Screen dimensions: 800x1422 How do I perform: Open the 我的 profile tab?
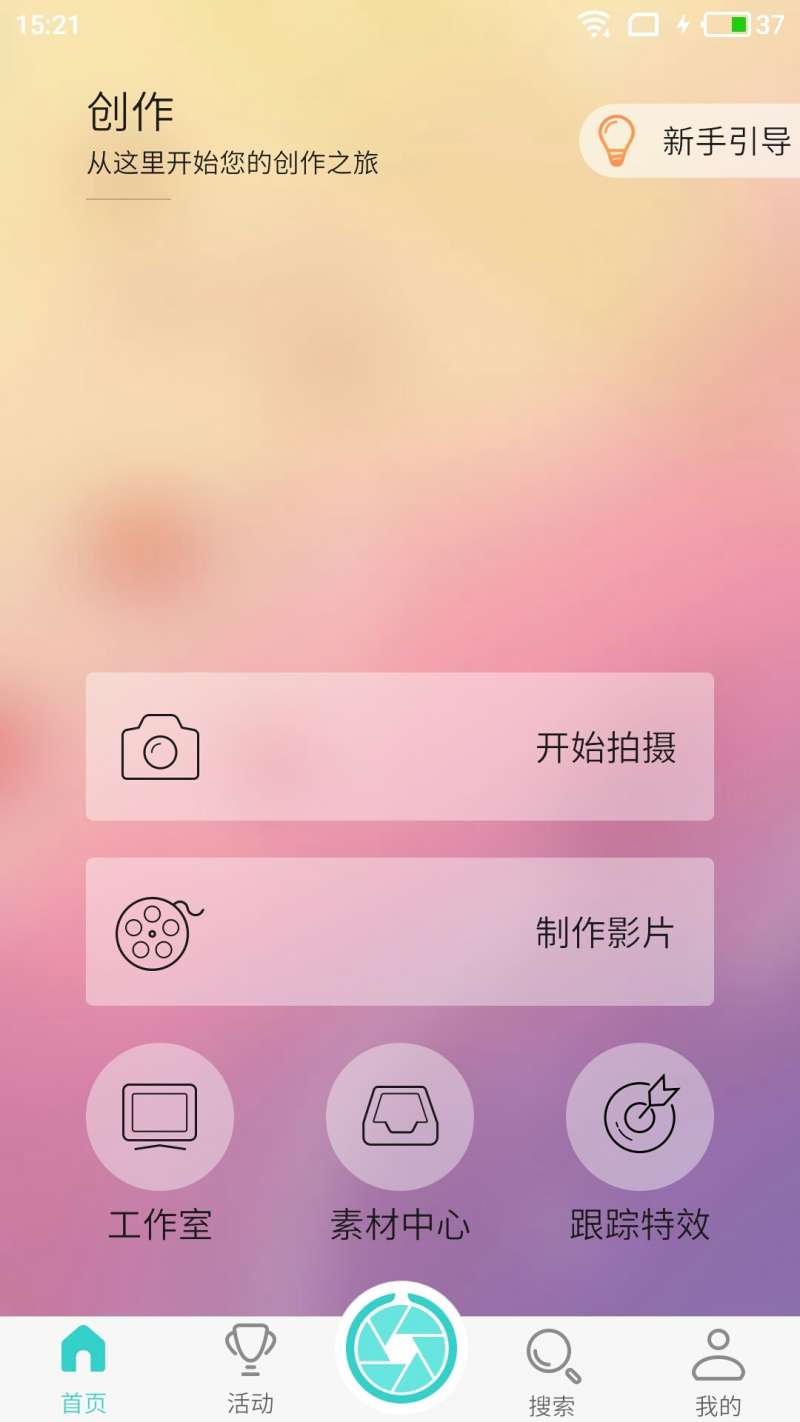coord(718,1368)
